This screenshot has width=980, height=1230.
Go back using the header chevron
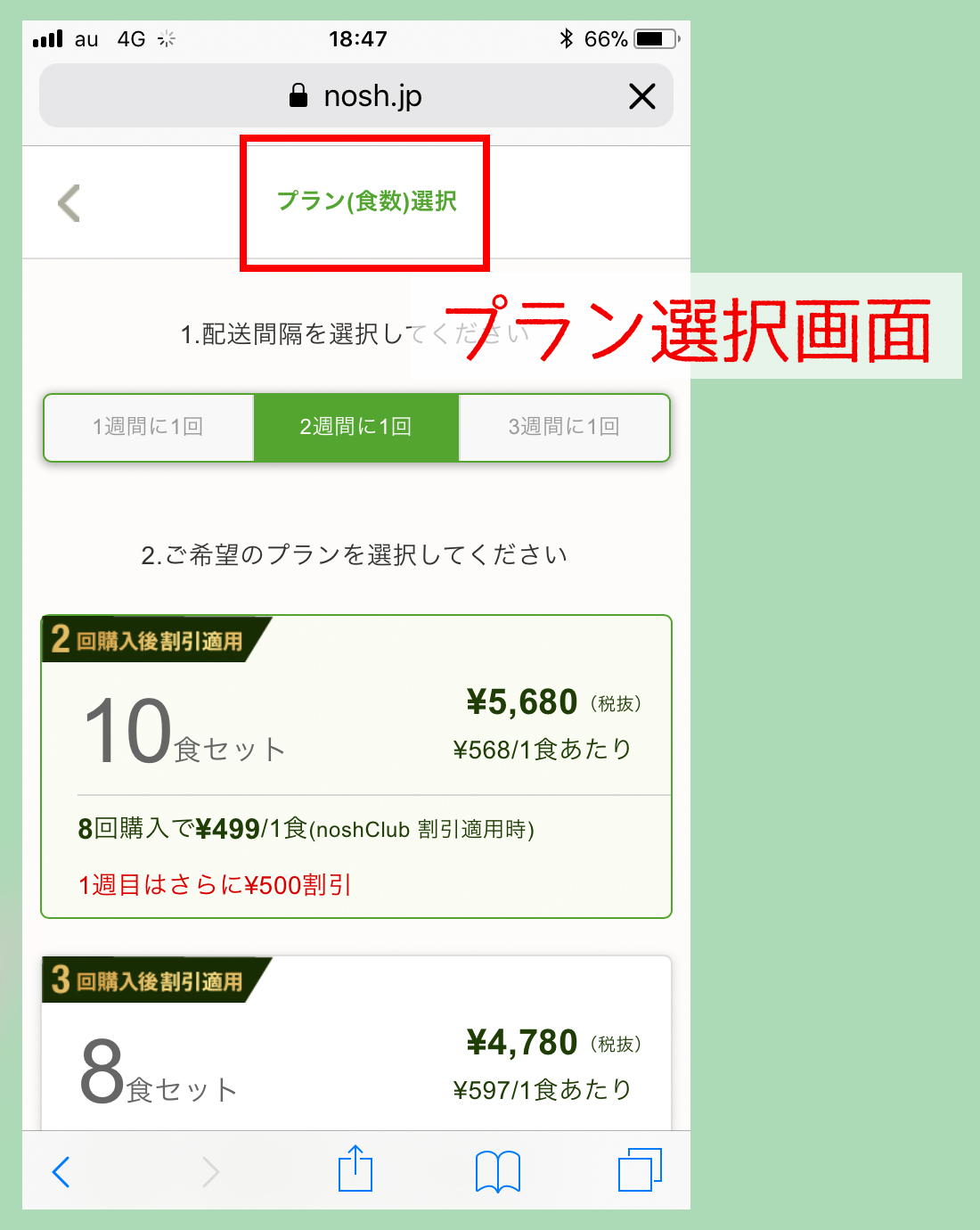point(69,203)
